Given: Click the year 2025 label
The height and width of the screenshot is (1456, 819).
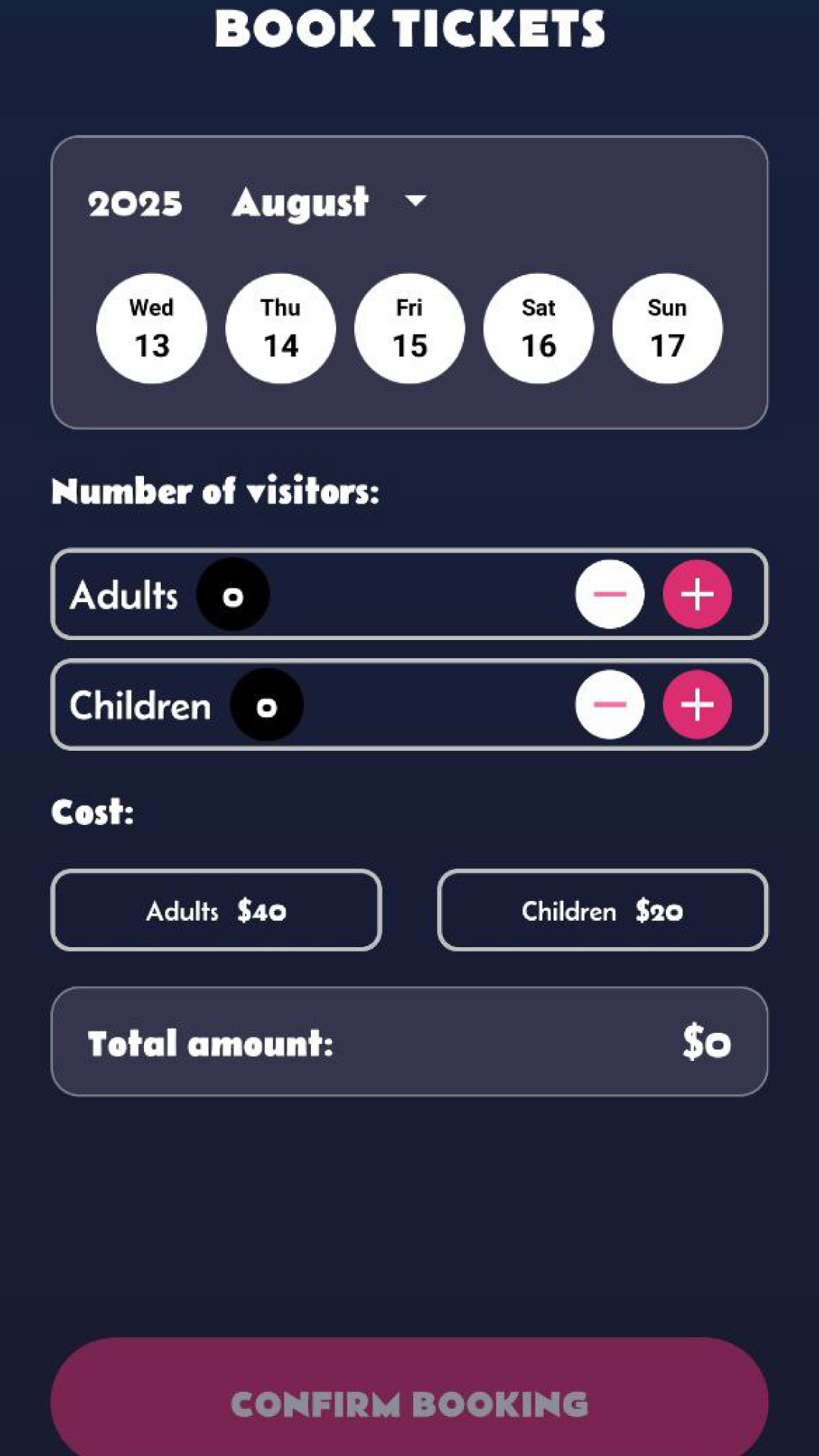Looking at the screenshot, I should 133,201.
